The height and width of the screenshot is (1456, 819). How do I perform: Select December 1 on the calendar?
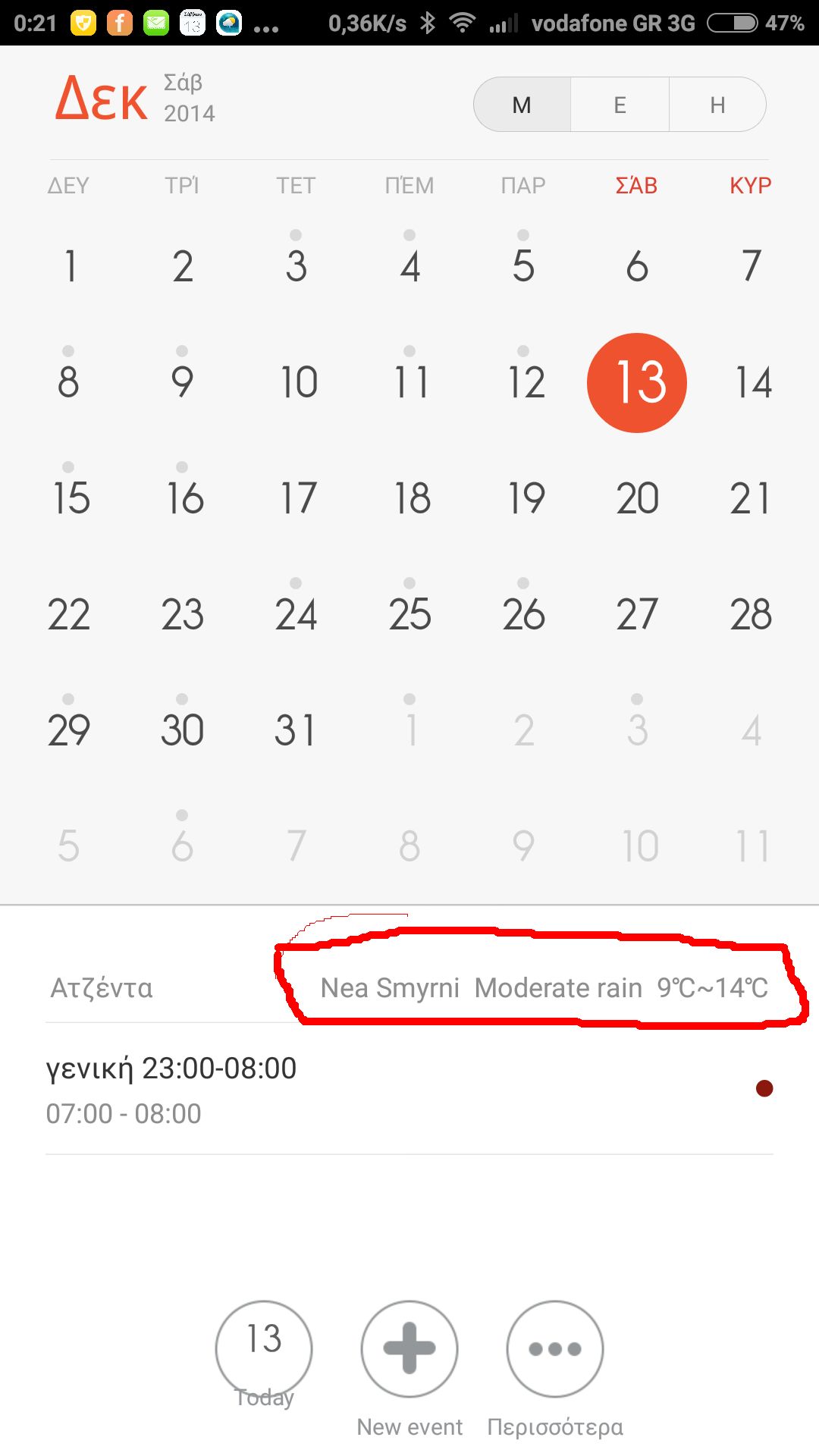70,266
